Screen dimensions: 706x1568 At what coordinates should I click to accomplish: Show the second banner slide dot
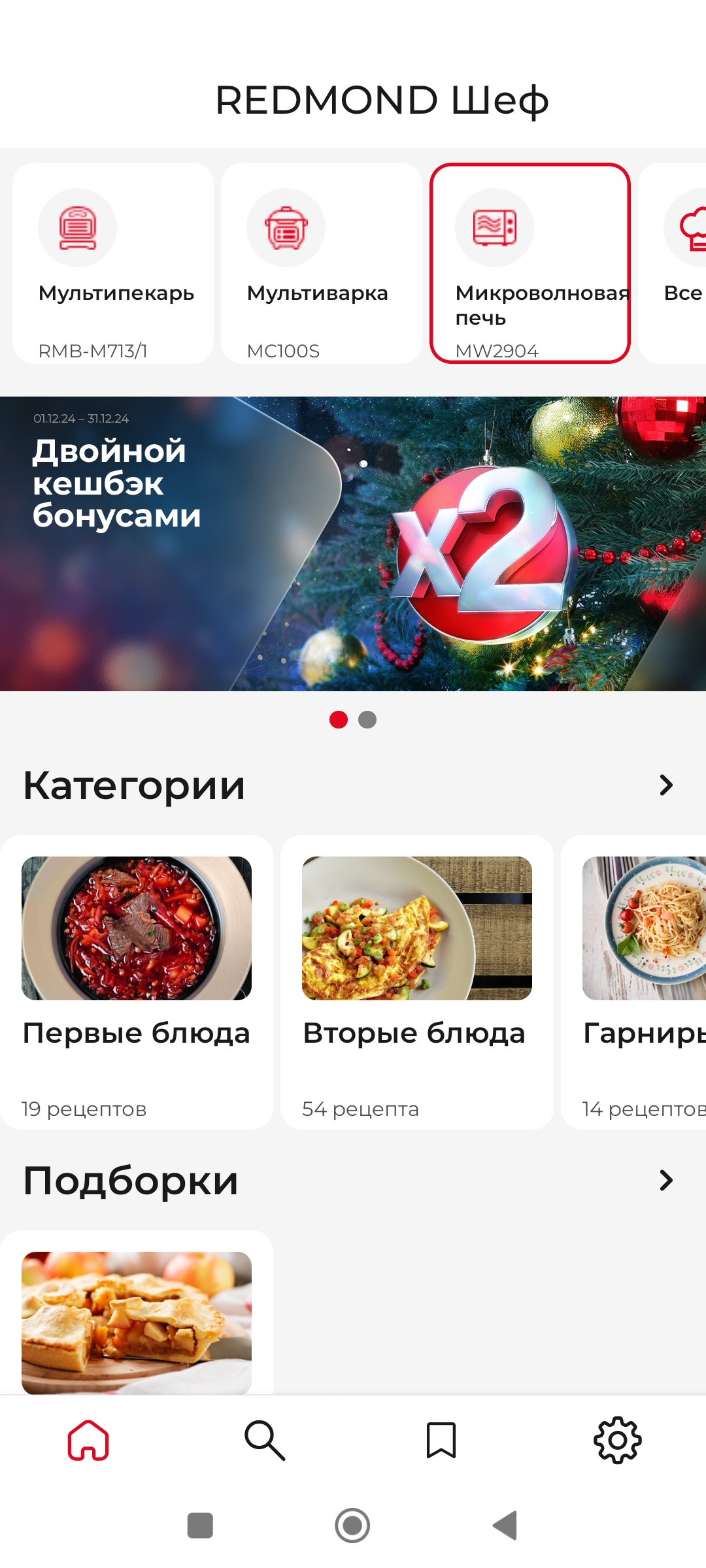click(367, 719)
